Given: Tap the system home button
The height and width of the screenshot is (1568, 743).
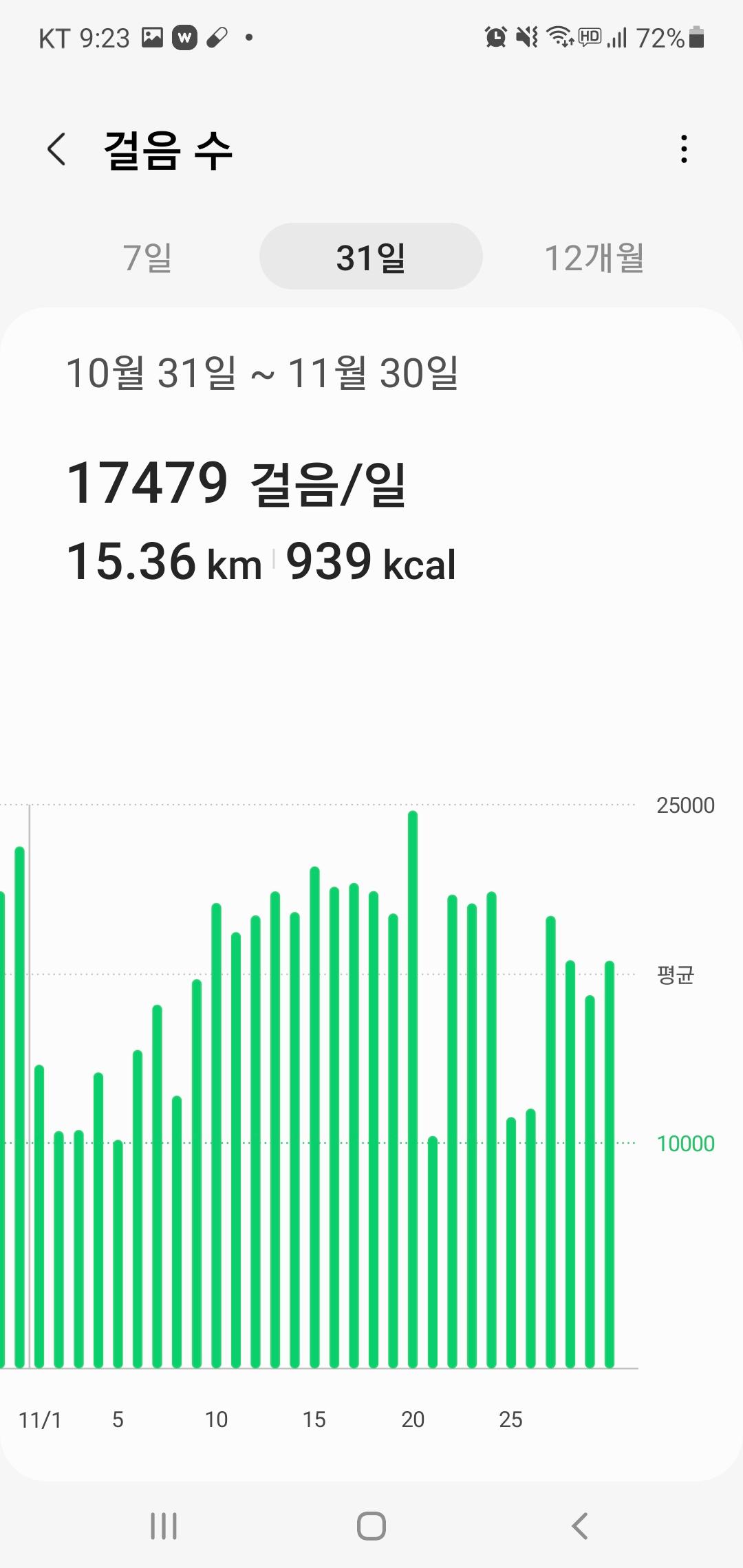Looking at the screenshot, I should pyautogui.click(x=371, y=1525).
